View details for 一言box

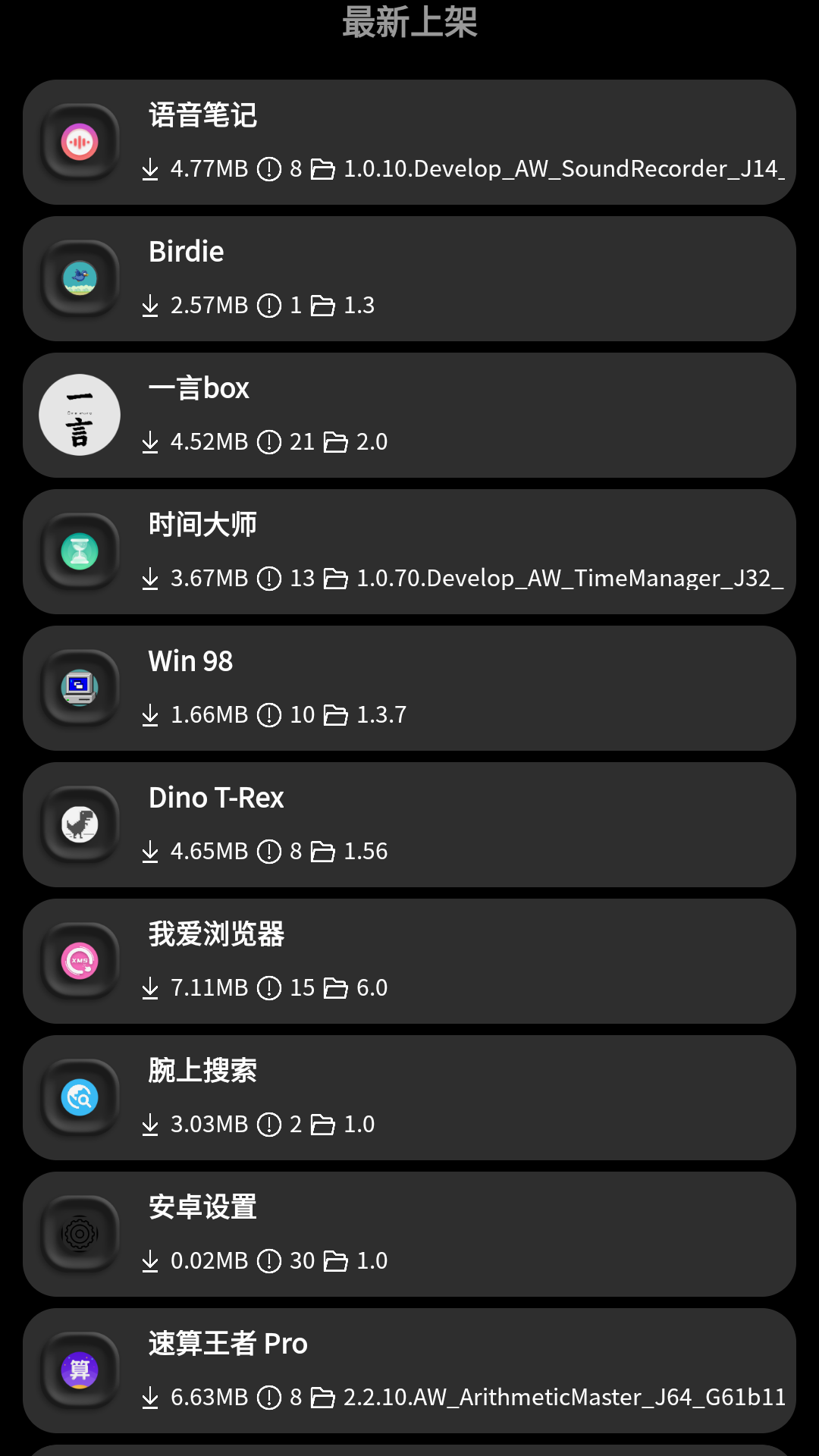coord(409,416)
